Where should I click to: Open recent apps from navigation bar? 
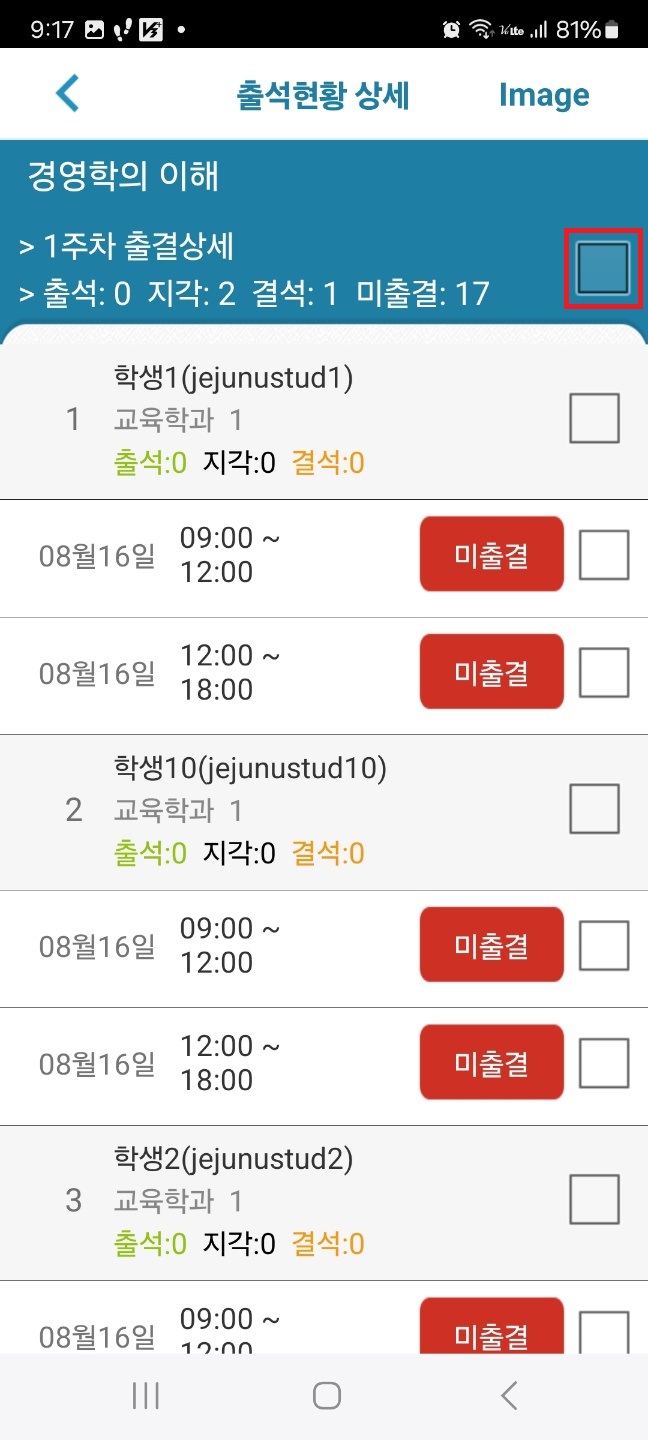tap(146, 1396)
